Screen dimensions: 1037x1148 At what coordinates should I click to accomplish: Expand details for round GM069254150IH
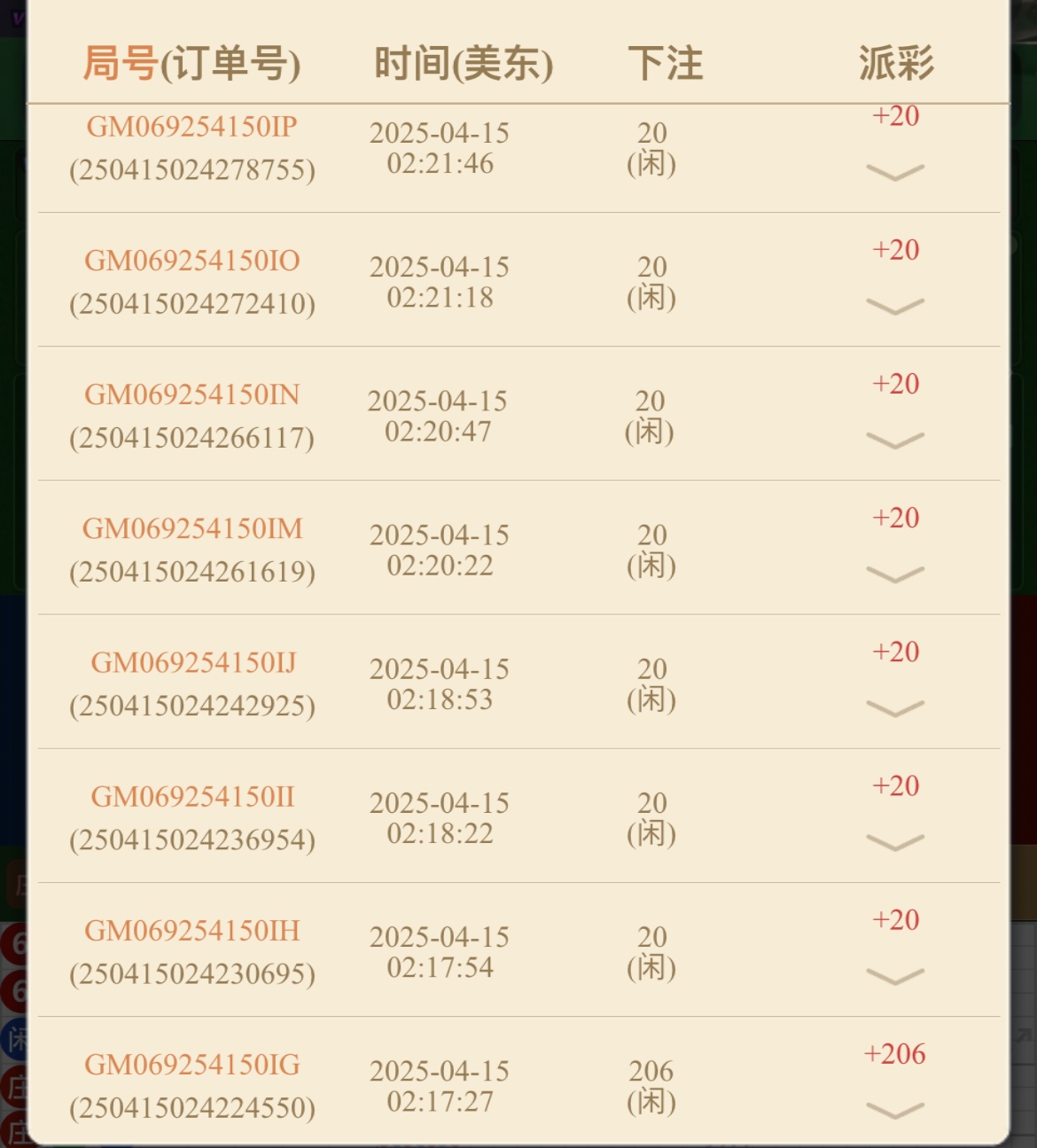[x=894, y=977]
